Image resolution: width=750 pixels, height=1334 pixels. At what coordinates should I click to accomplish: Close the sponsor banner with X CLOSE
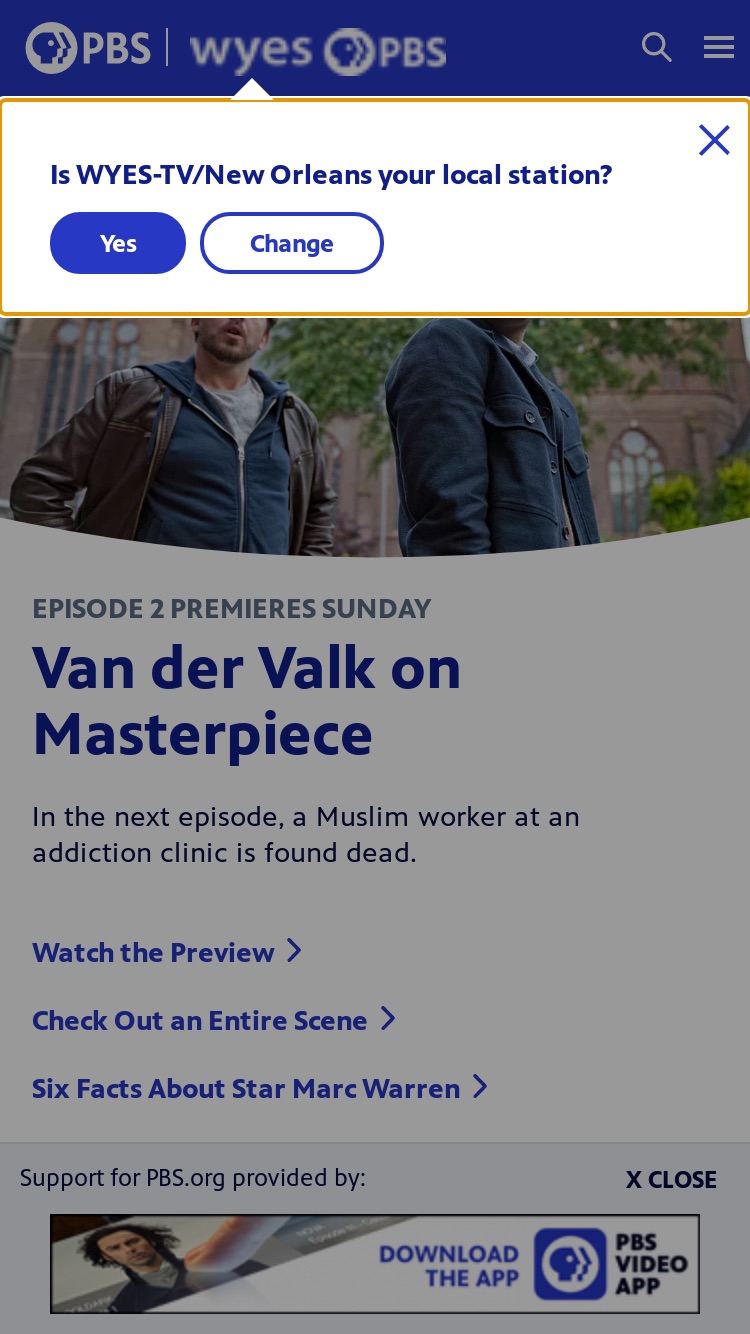tap(671, 1179)
